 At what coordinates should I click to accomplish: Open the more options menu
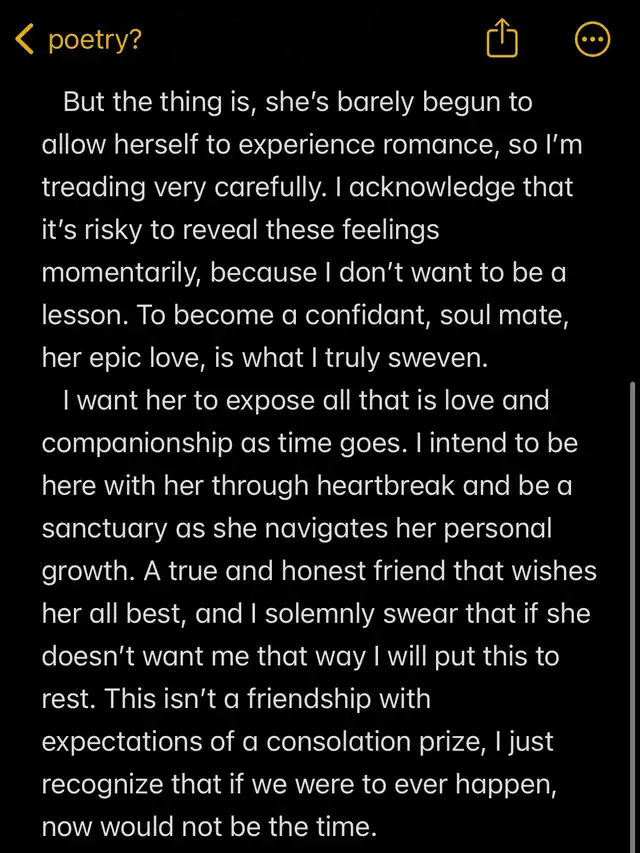tap(593, 40)
